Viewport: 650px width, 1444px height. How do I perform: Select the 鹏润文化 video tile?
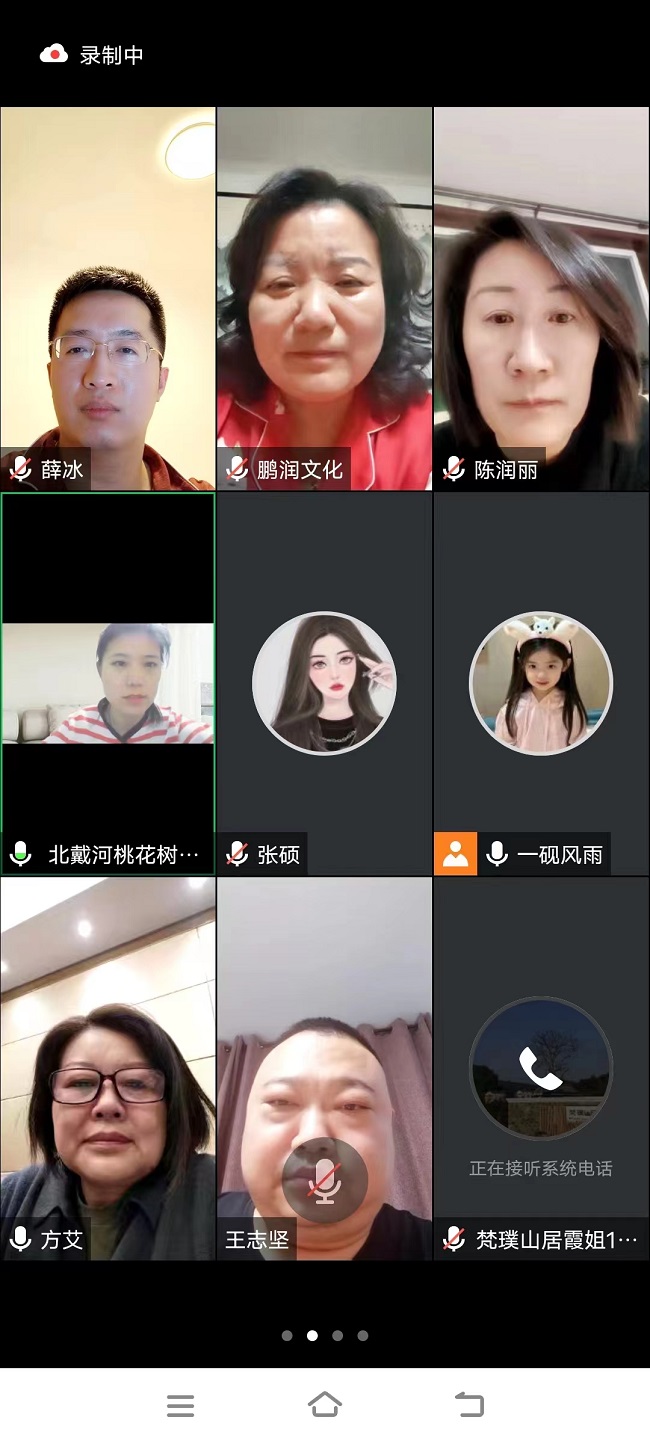tap(324, 298)
